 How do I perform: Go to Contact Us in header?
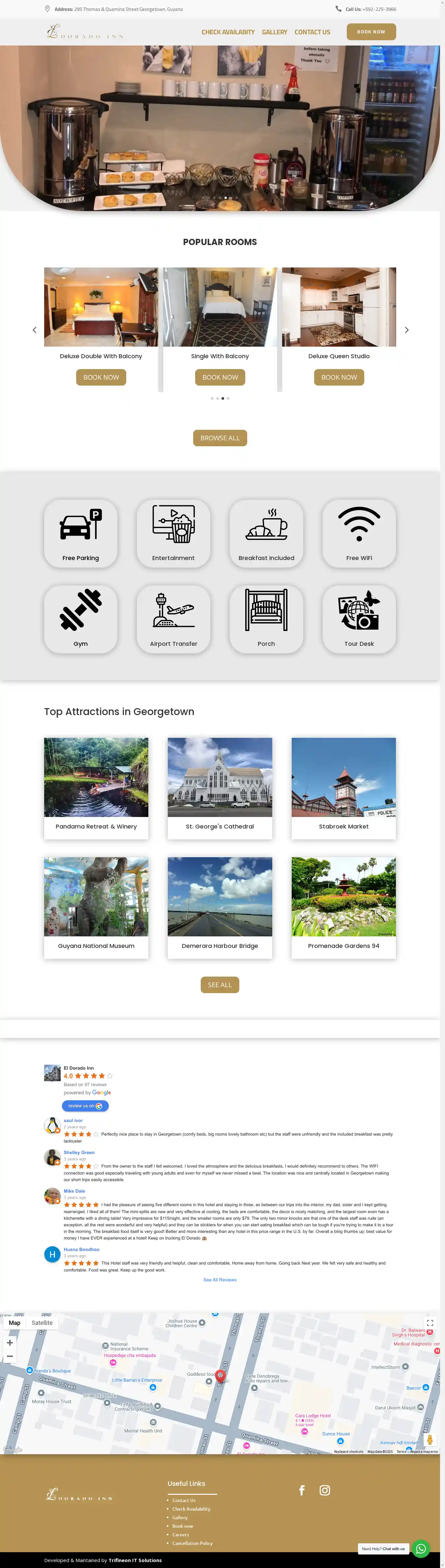[312, 32]
